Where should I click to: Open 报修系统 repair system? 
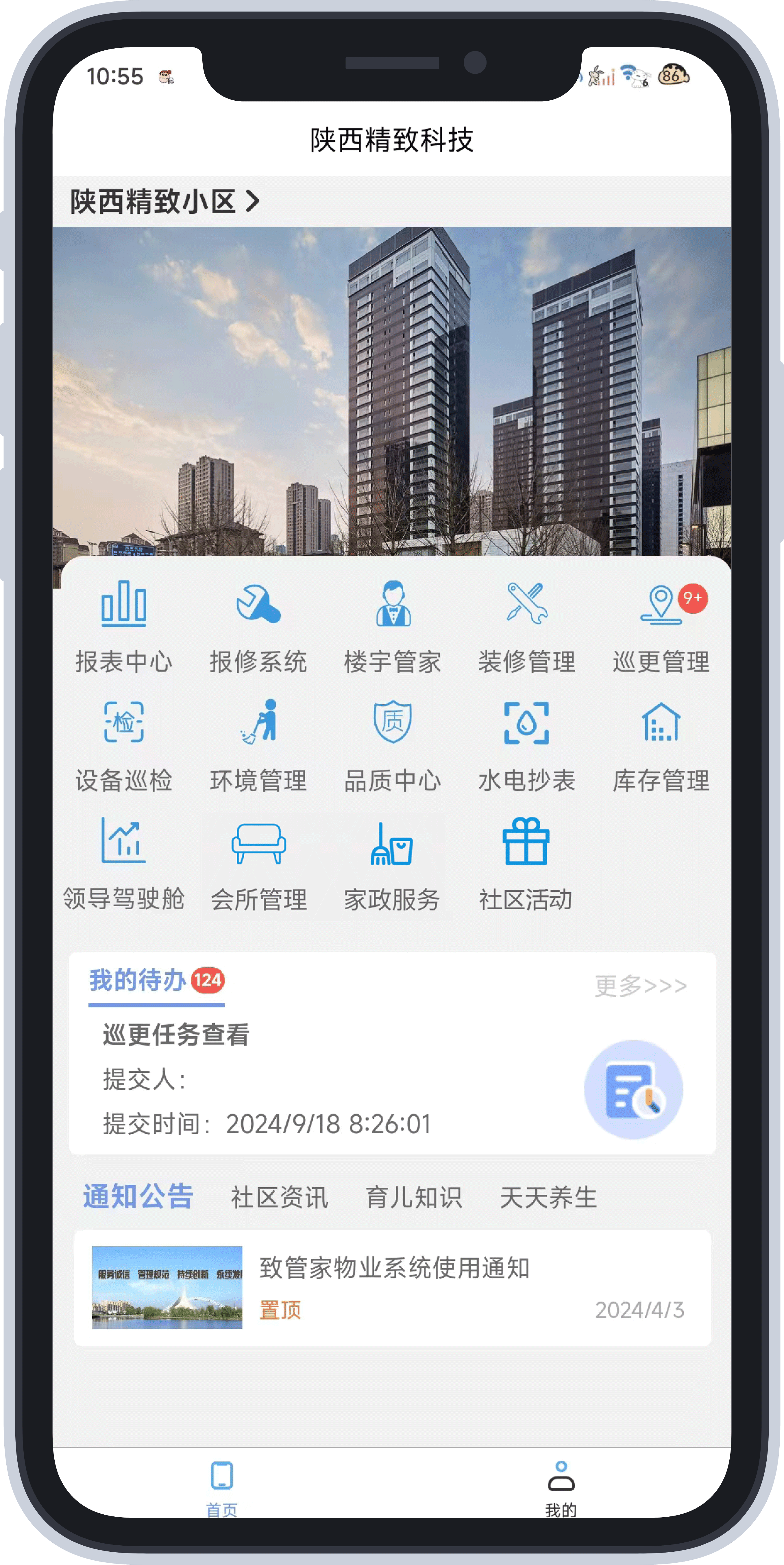(258, 626)
